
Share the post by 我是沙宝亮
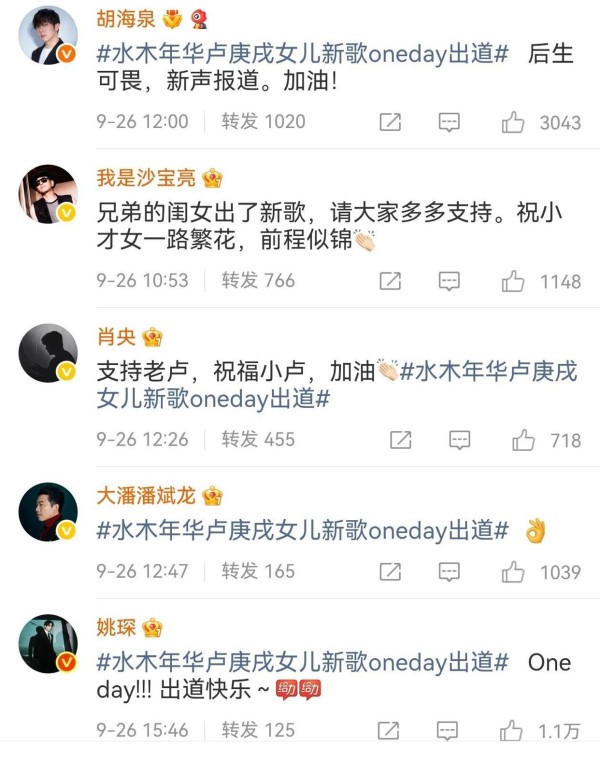coord(390,281)
